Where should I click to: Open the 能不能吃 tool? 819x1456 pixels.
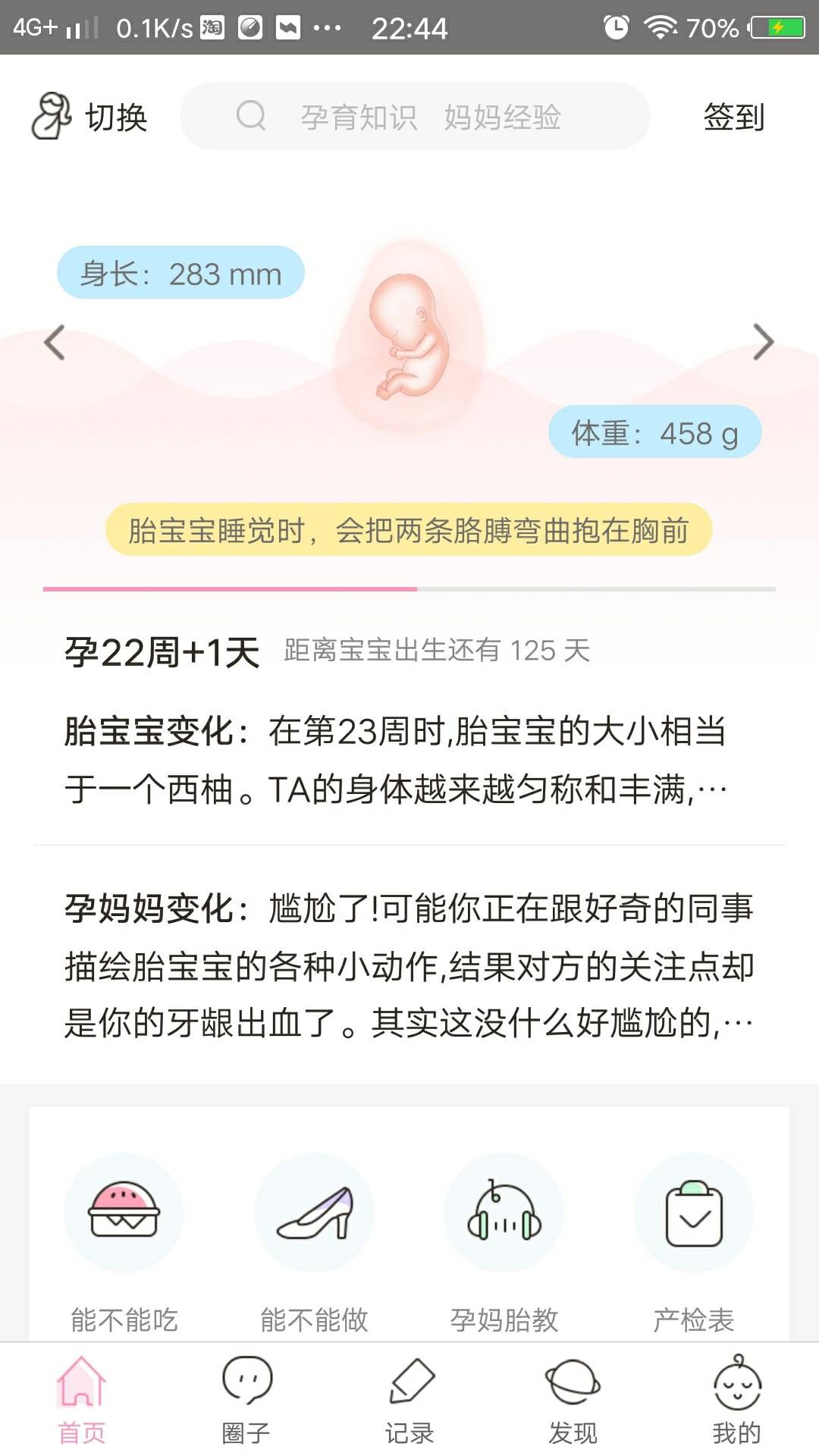(124, 1242)
